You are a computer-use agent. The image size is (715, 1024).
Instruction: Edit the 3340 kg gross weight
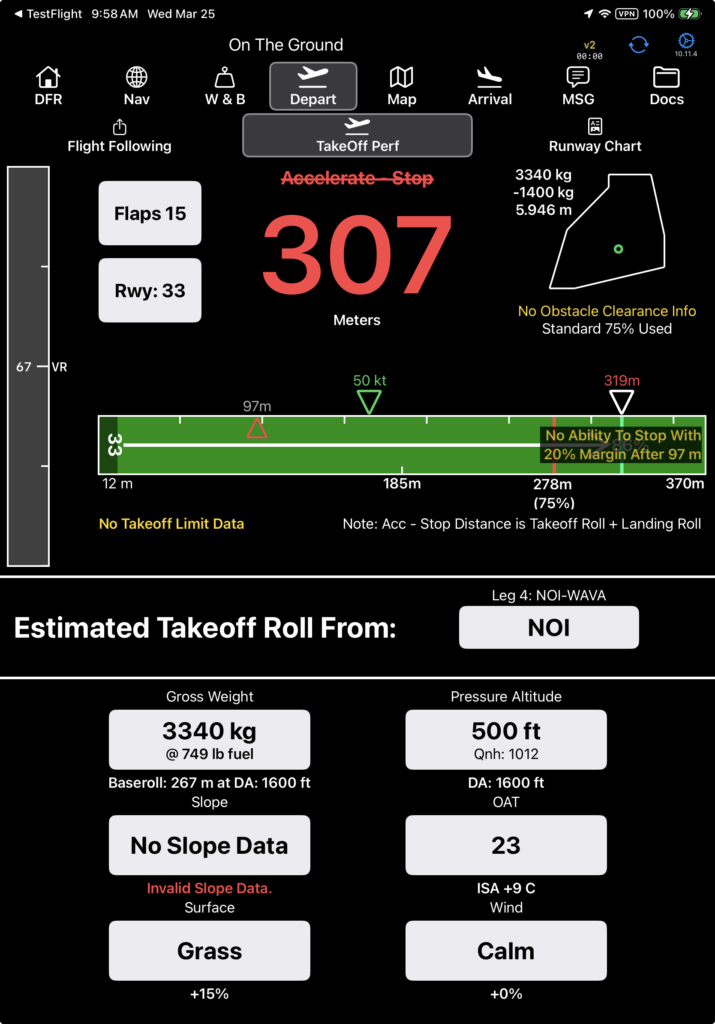[x=209, y=740]
